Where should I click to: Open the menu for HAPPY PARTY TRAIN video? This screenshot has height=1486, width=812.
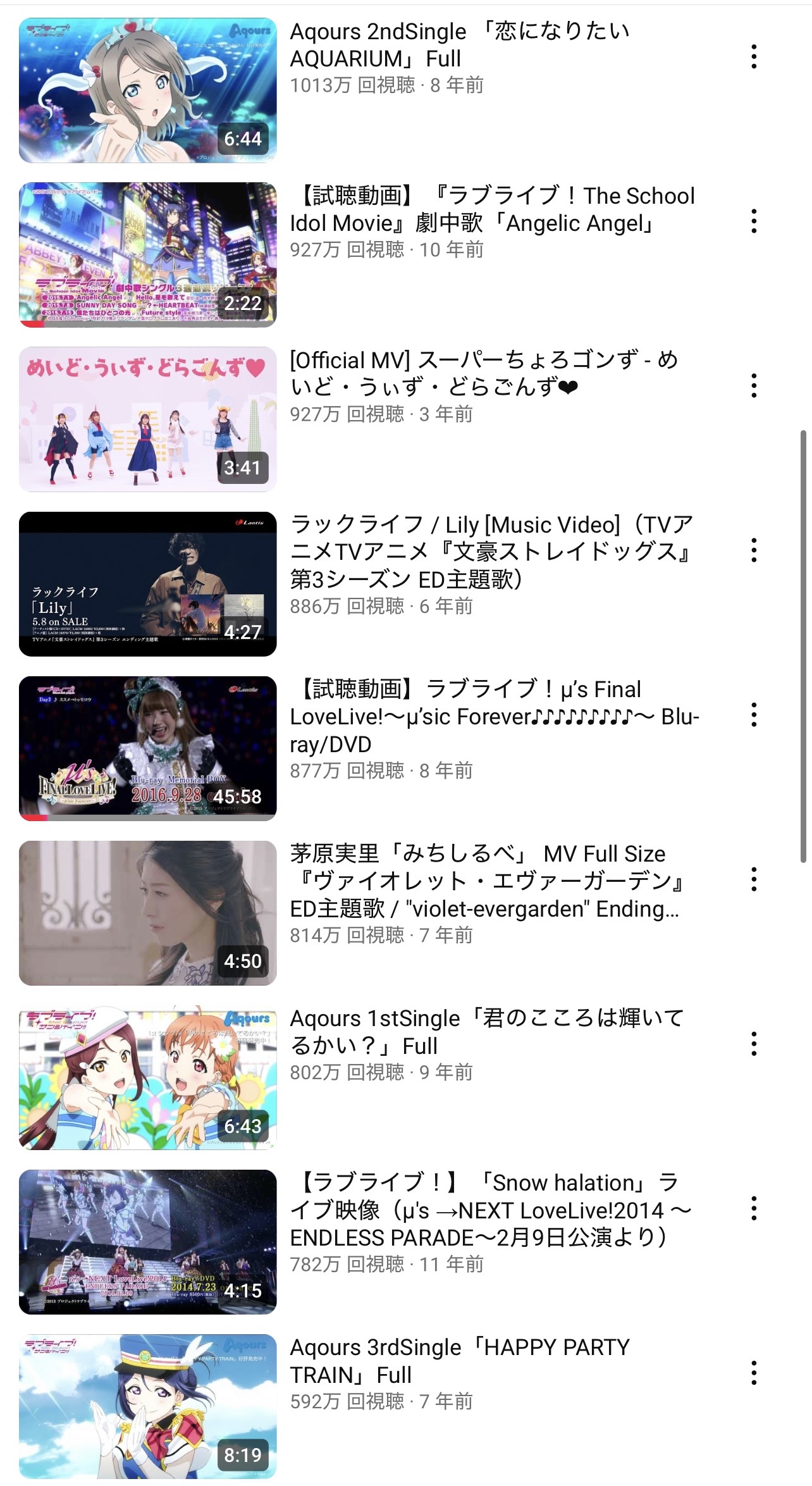click(754, 1373)
